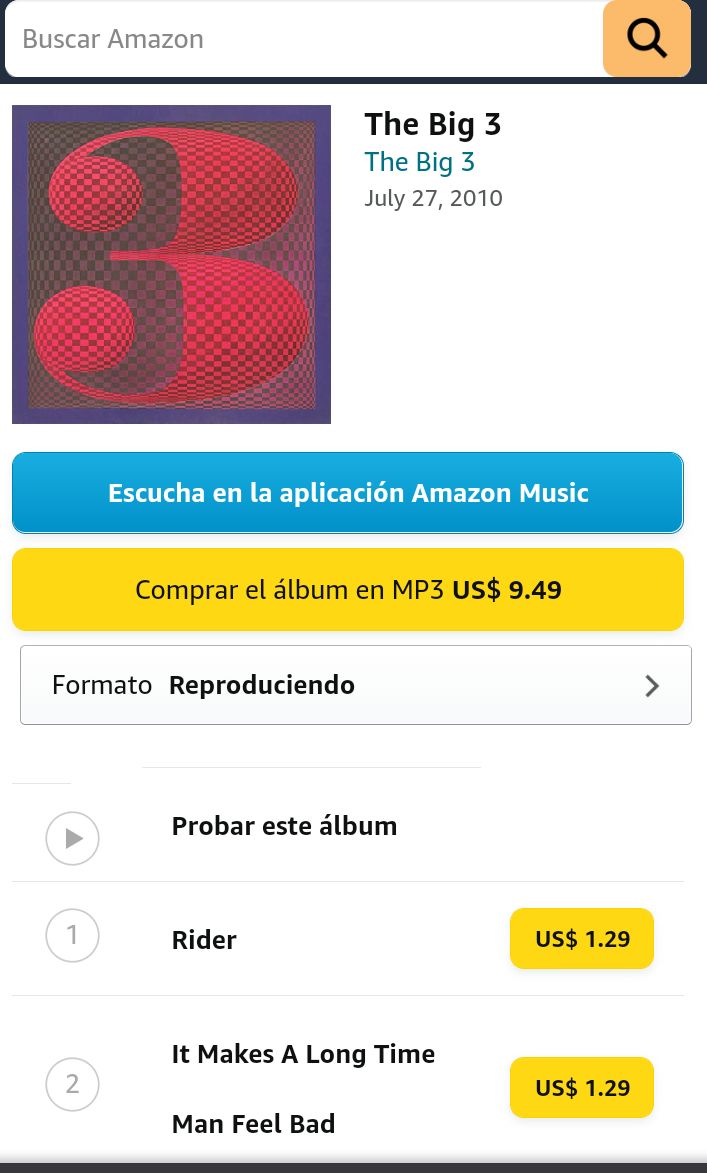Expand the Formato Reproduciendo selector

pos(355,685)
